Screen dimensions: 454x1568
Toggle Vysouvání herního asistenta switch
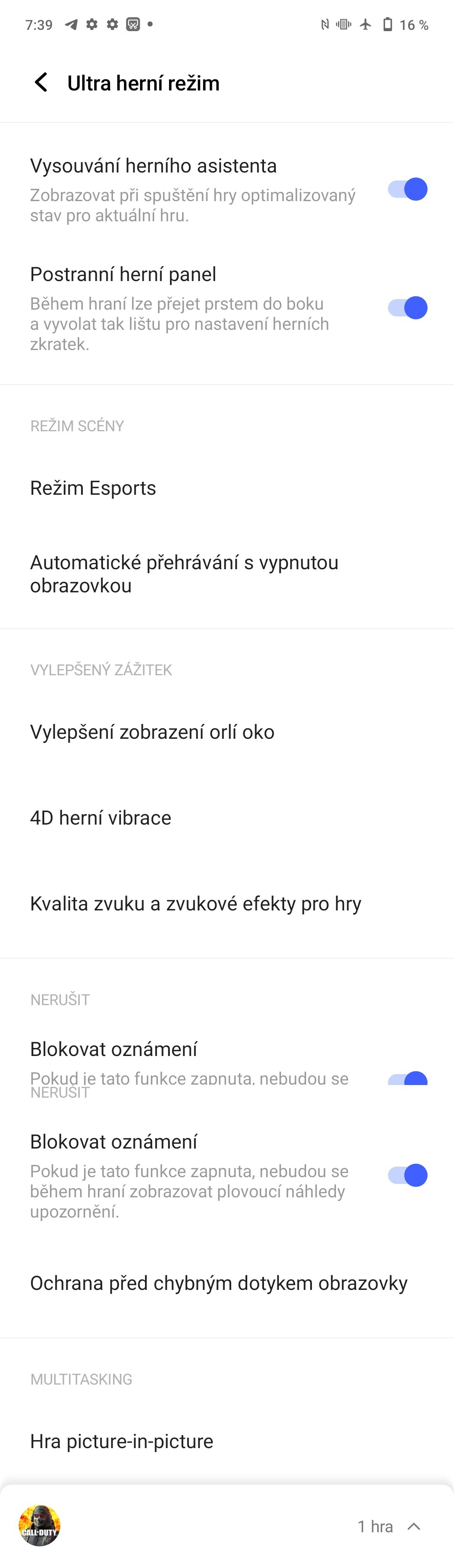click(407, 189)
